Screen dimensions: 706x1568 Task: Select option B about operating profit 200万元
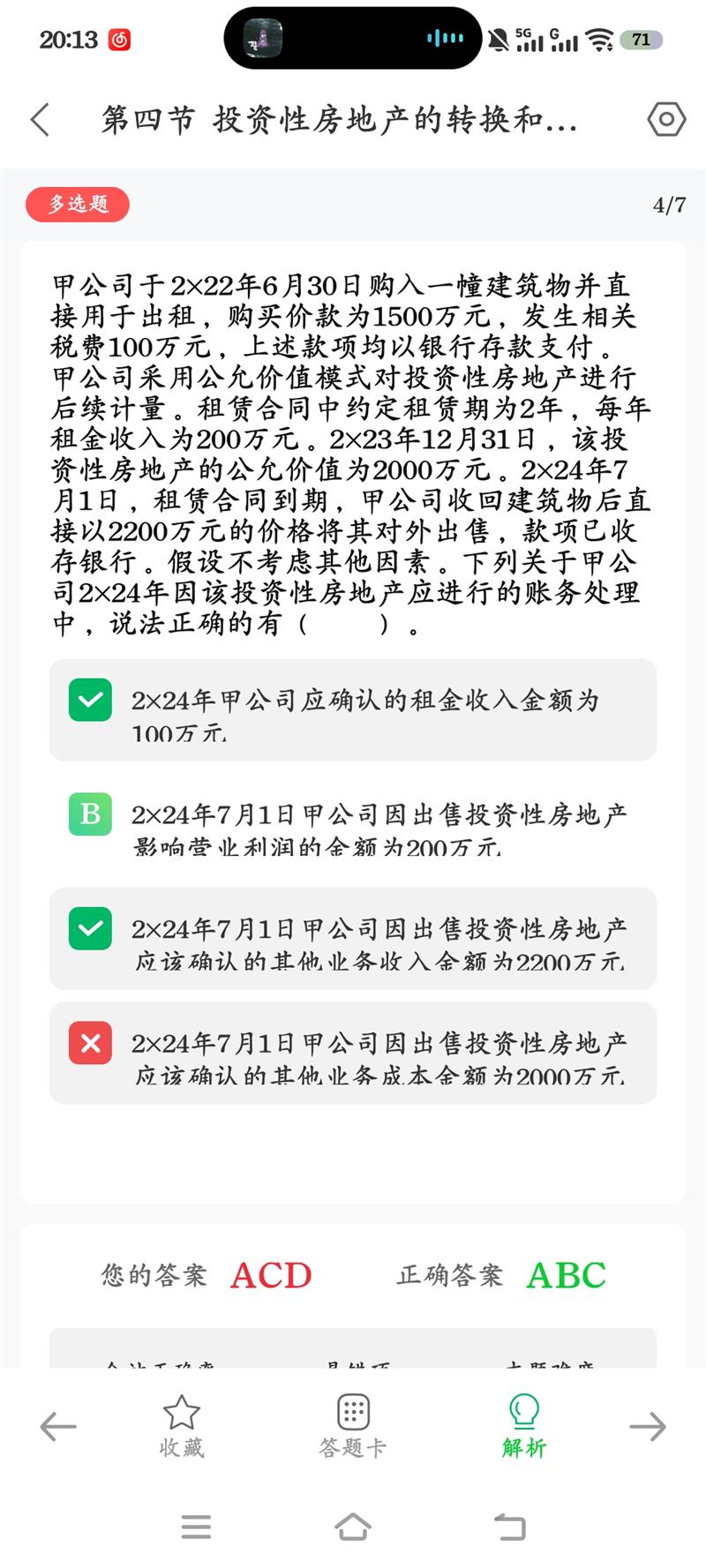click(x=353, y=825)
